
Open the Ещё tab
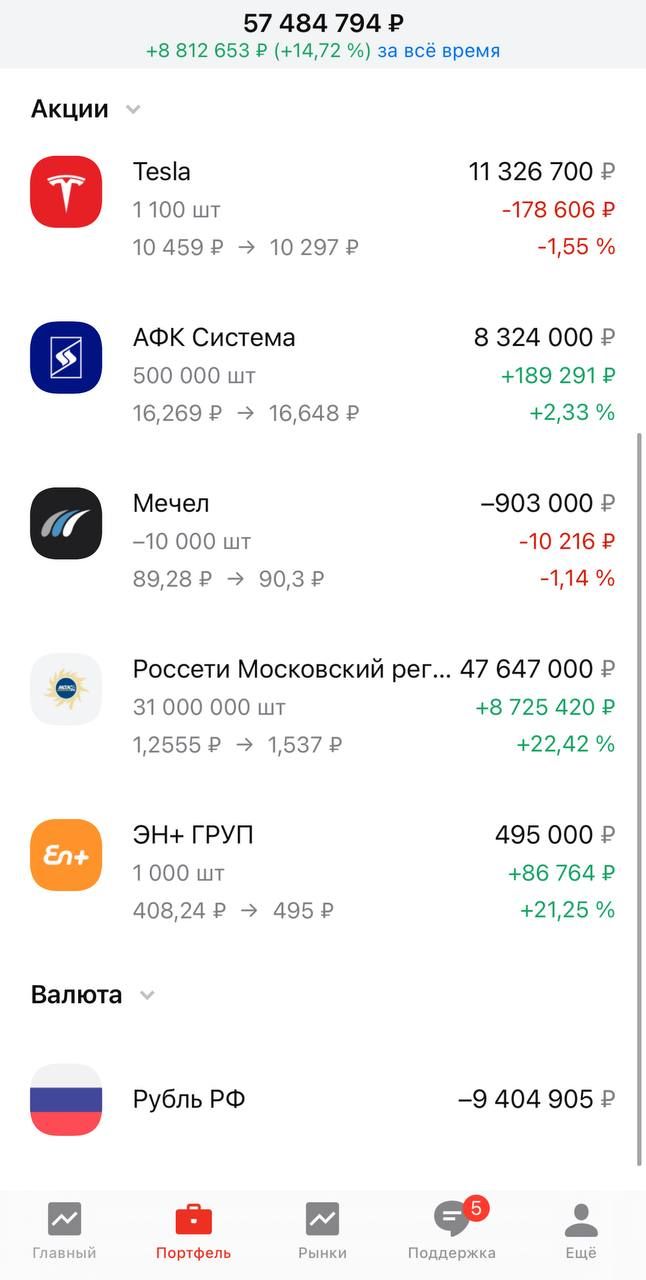pos(581,1231)
